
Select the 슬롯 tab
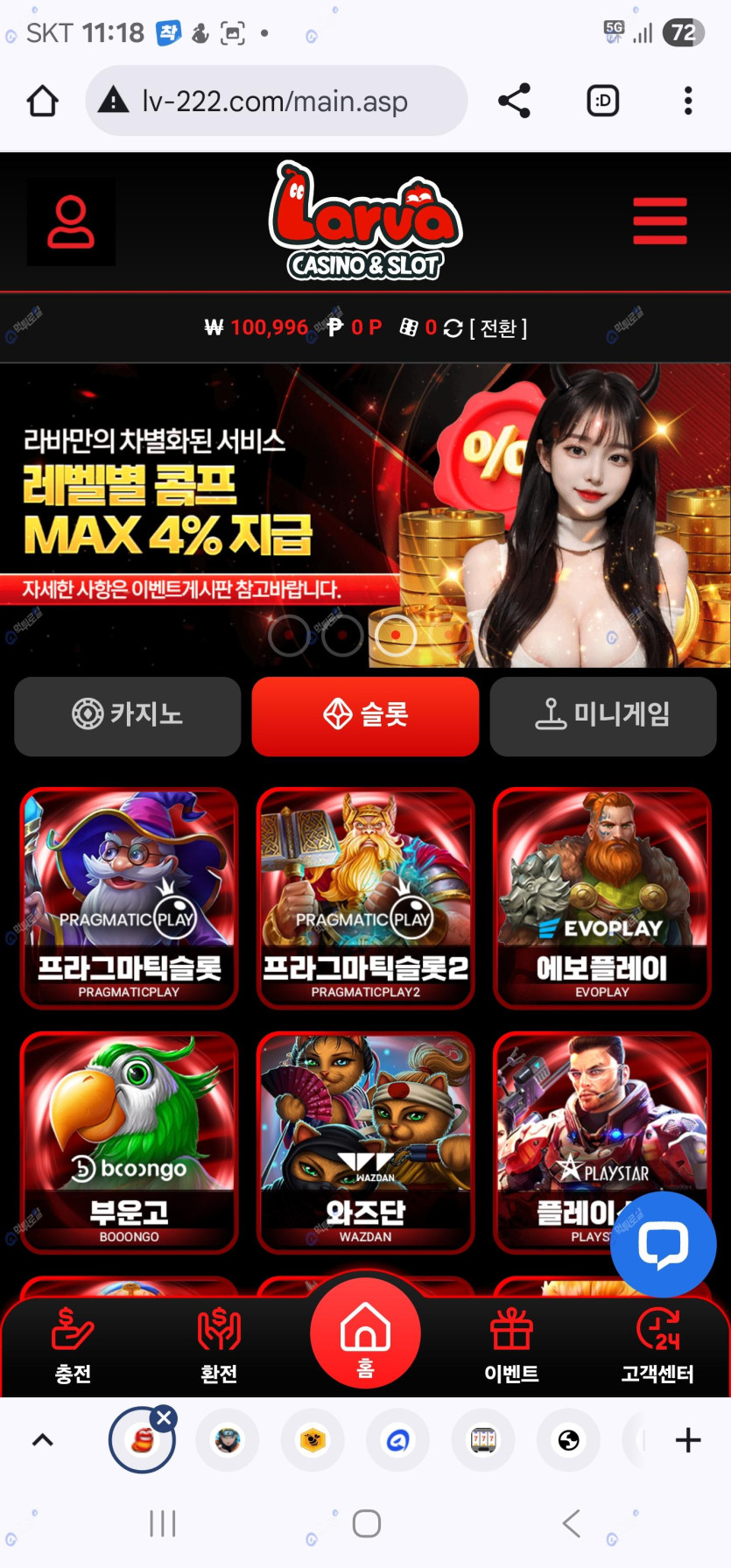(365, 715)
